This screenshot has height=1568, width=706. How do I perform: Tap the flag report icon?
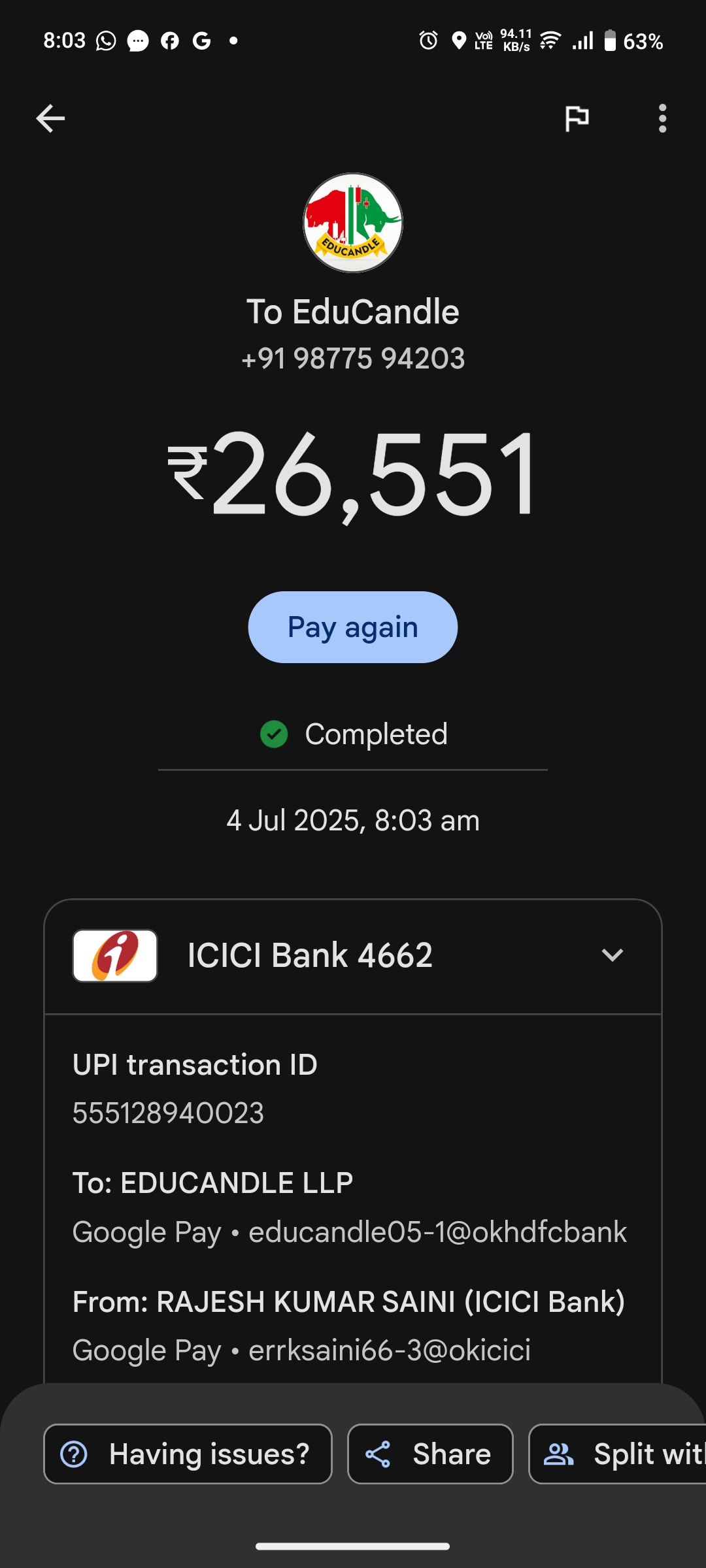click(577, 119)
